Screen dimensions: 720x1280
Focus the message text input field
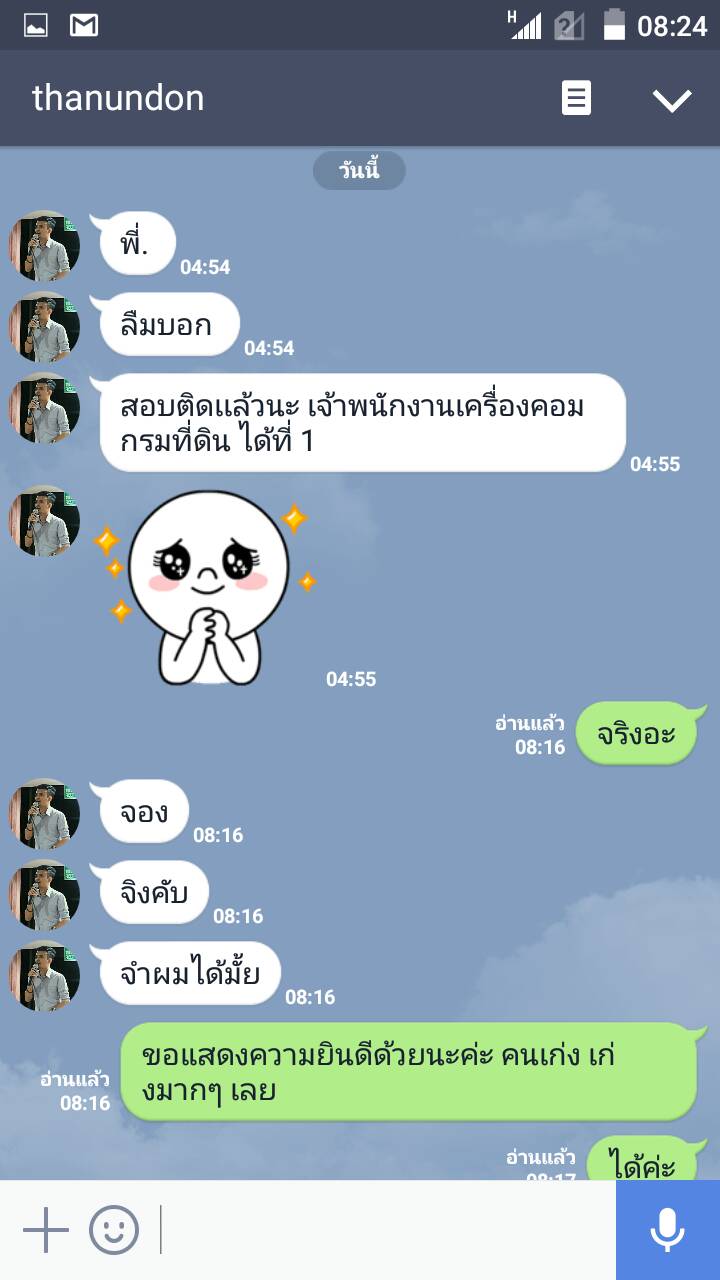[x=385, y=1229]
